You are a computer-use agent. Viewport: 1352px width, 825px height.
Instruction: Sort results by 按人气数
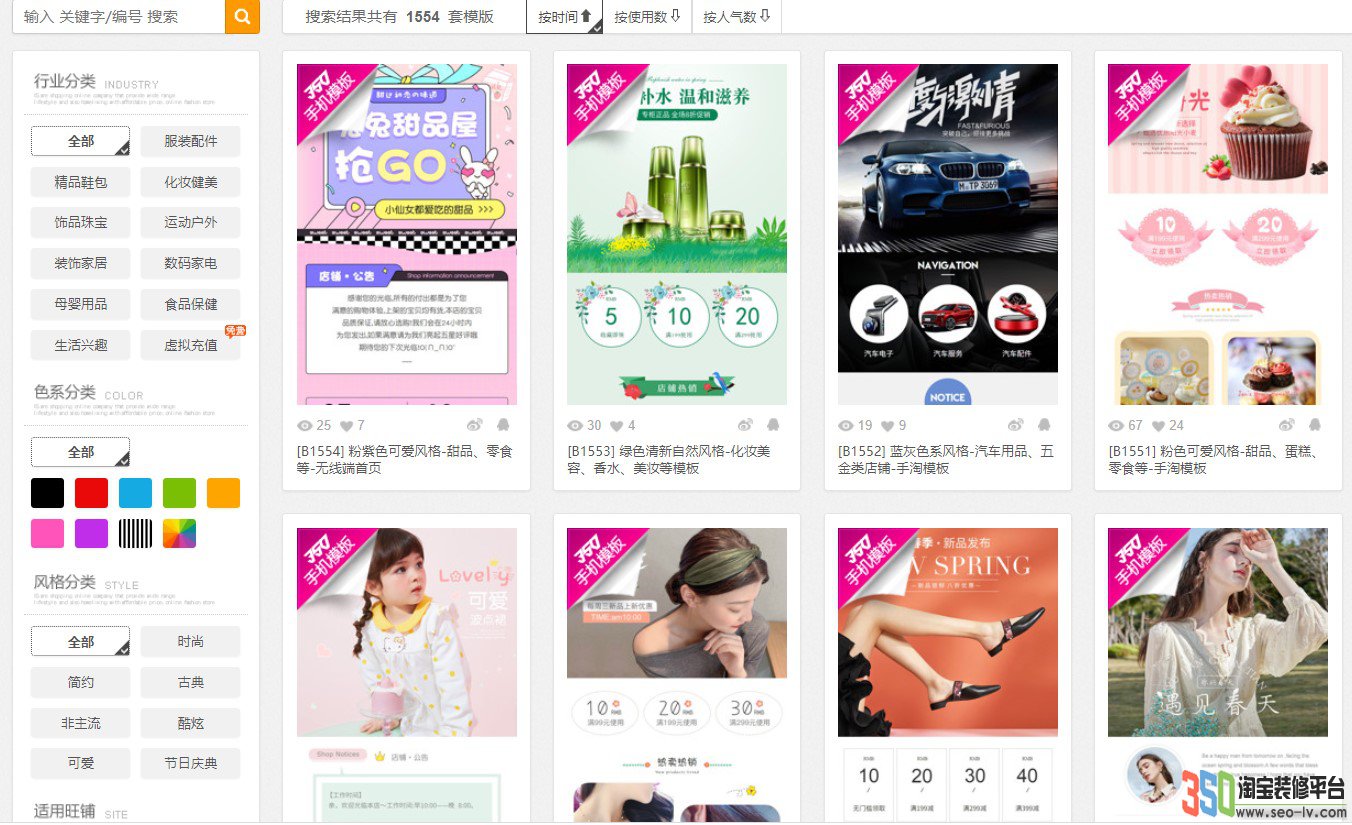(736, 16)
